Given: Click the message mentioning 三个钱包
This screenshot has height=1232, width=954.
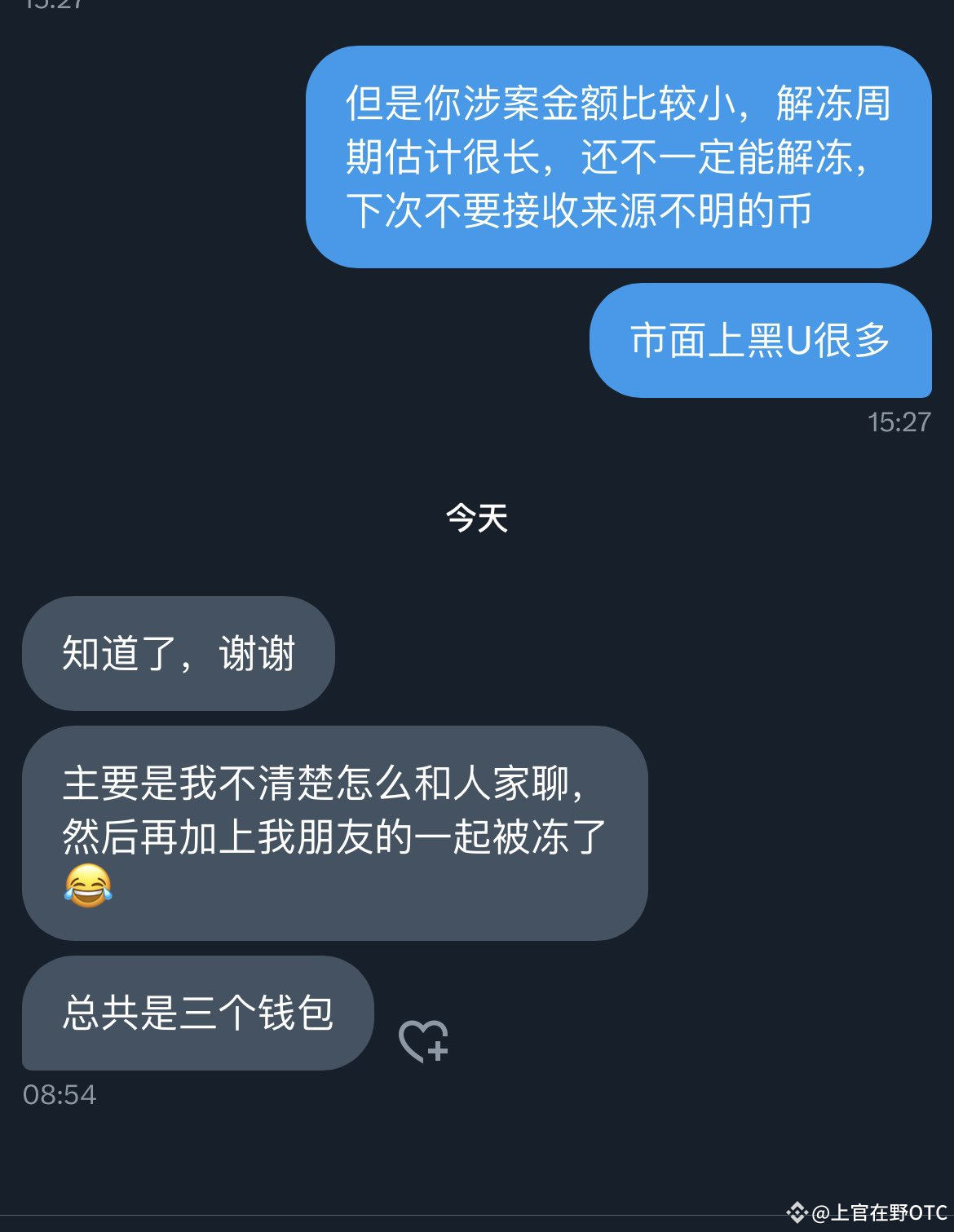Looking at the screenshot, I should point(196,1013).
